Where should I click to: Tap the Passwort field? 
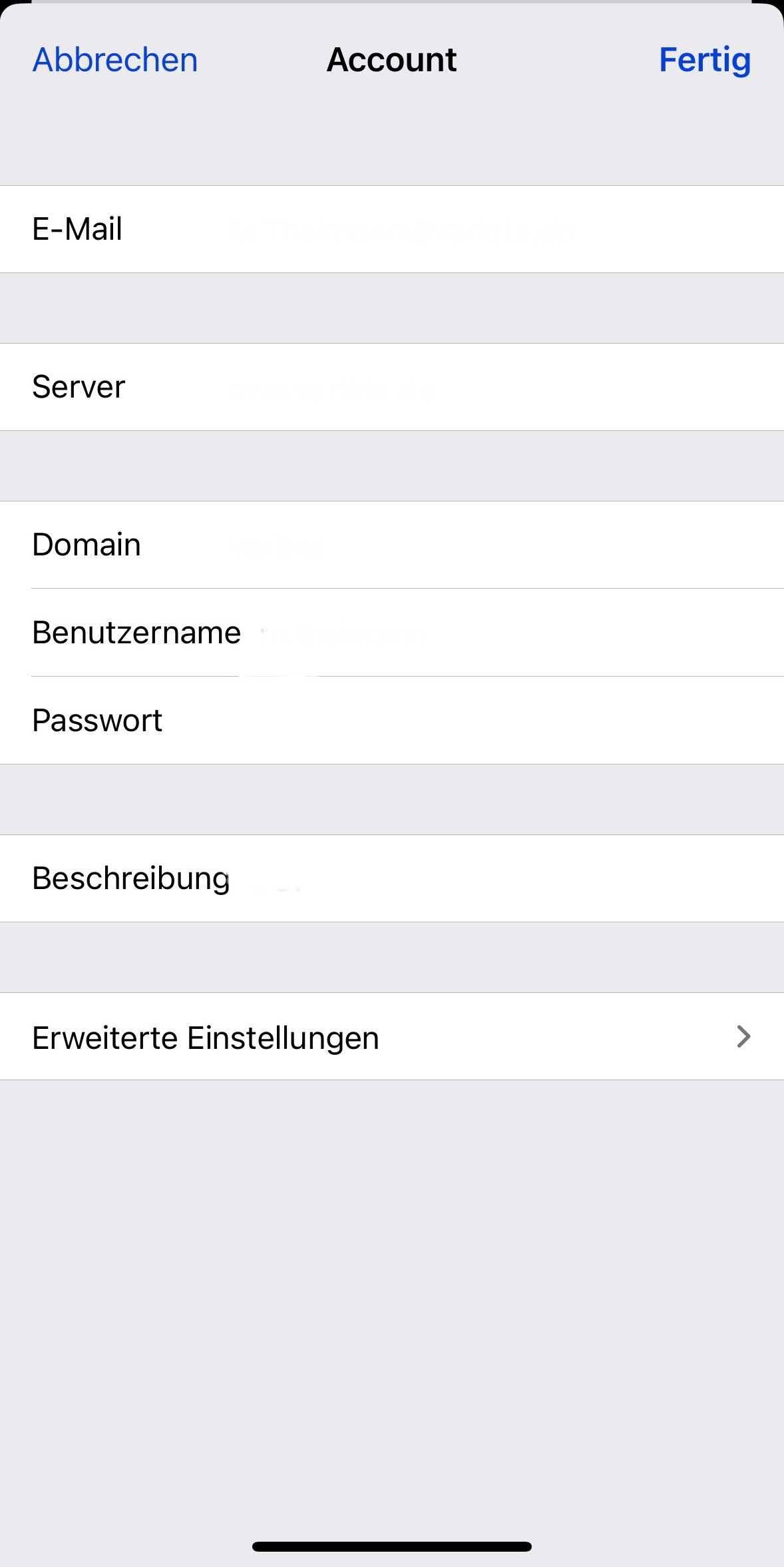click(466, 721)
